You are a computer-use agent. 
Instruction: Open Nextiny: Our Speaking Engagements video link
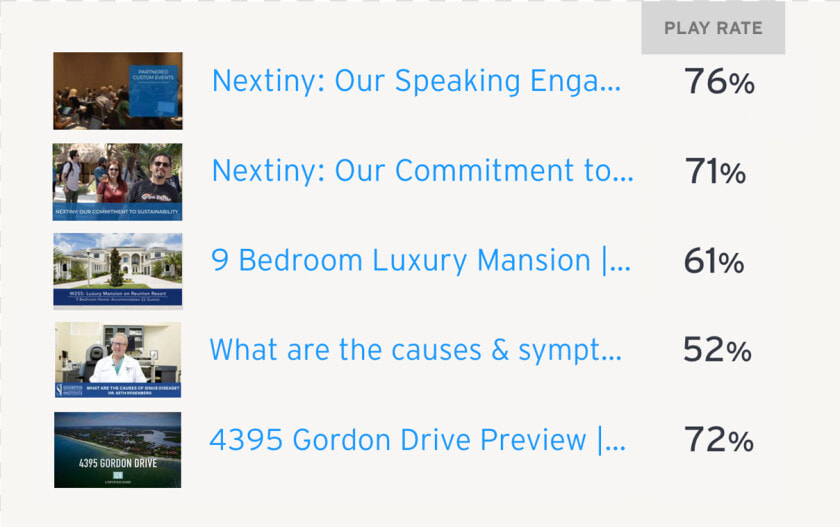(416, 81)
